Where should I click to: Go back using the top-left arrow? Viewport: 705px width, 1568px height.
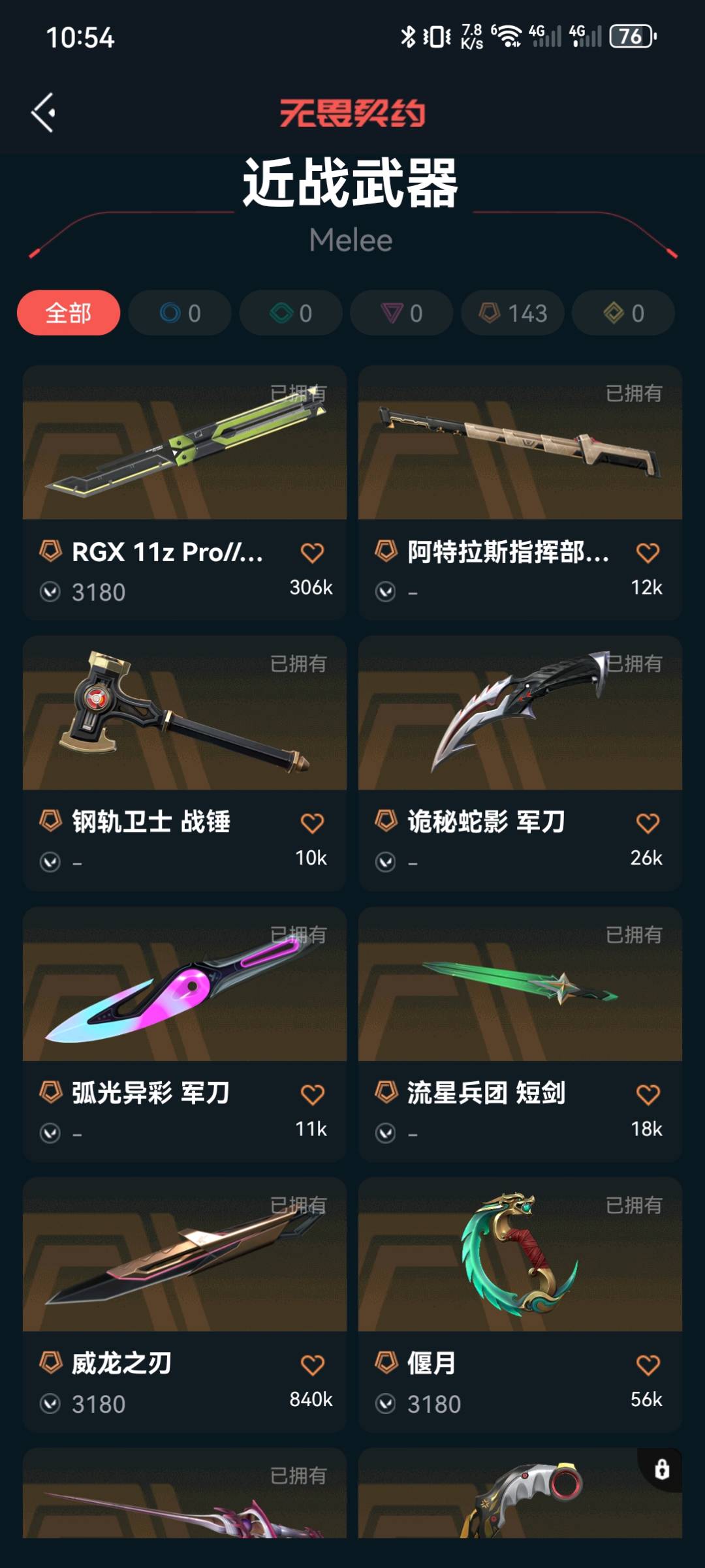coord(44,113)
